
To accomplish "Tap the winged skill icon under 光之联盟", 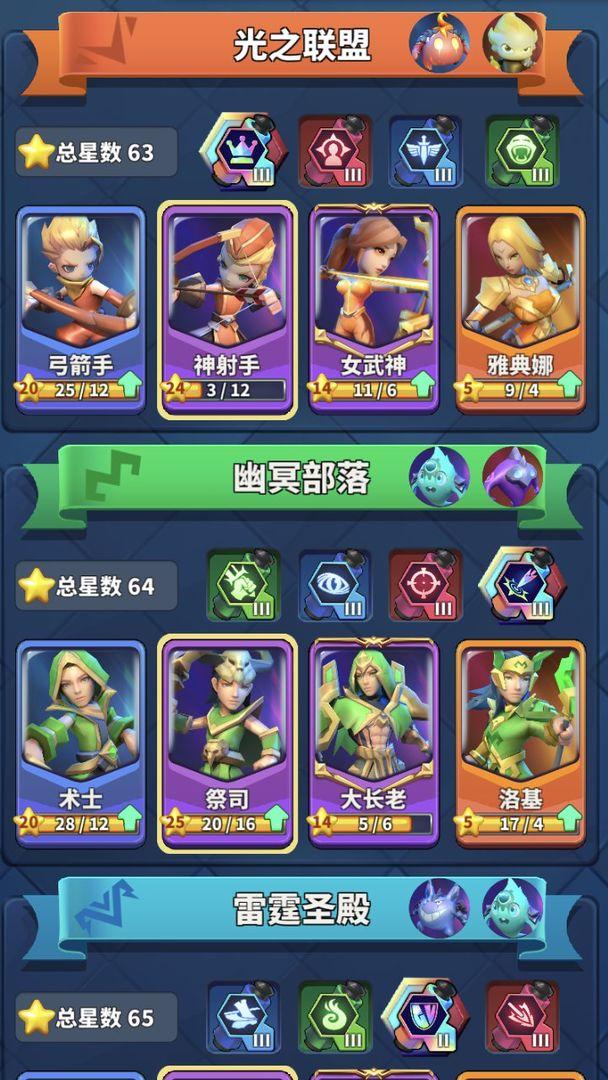I will click(426, 152).
